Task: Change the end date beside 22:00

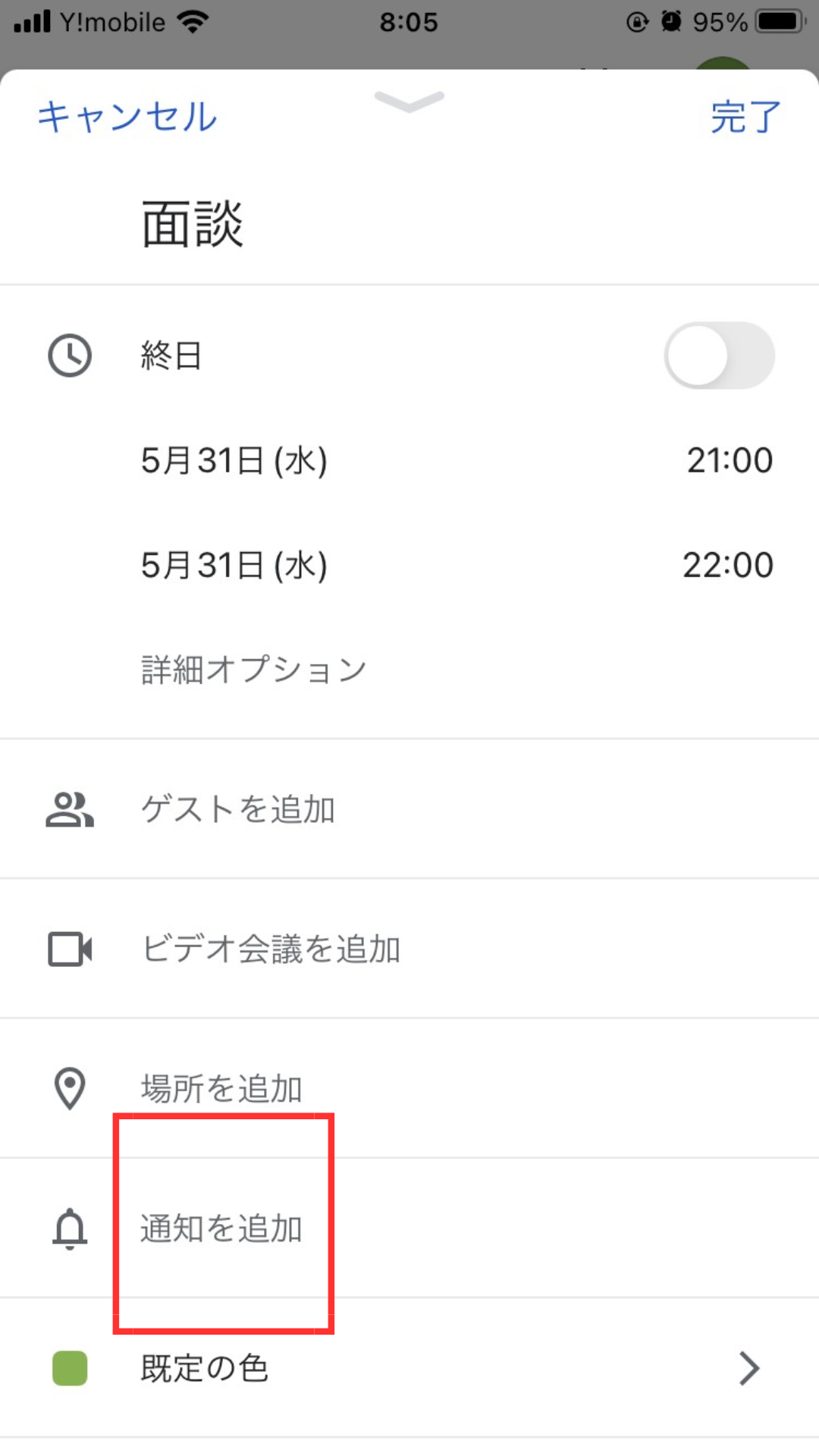Action: click(x=234, y=565)
